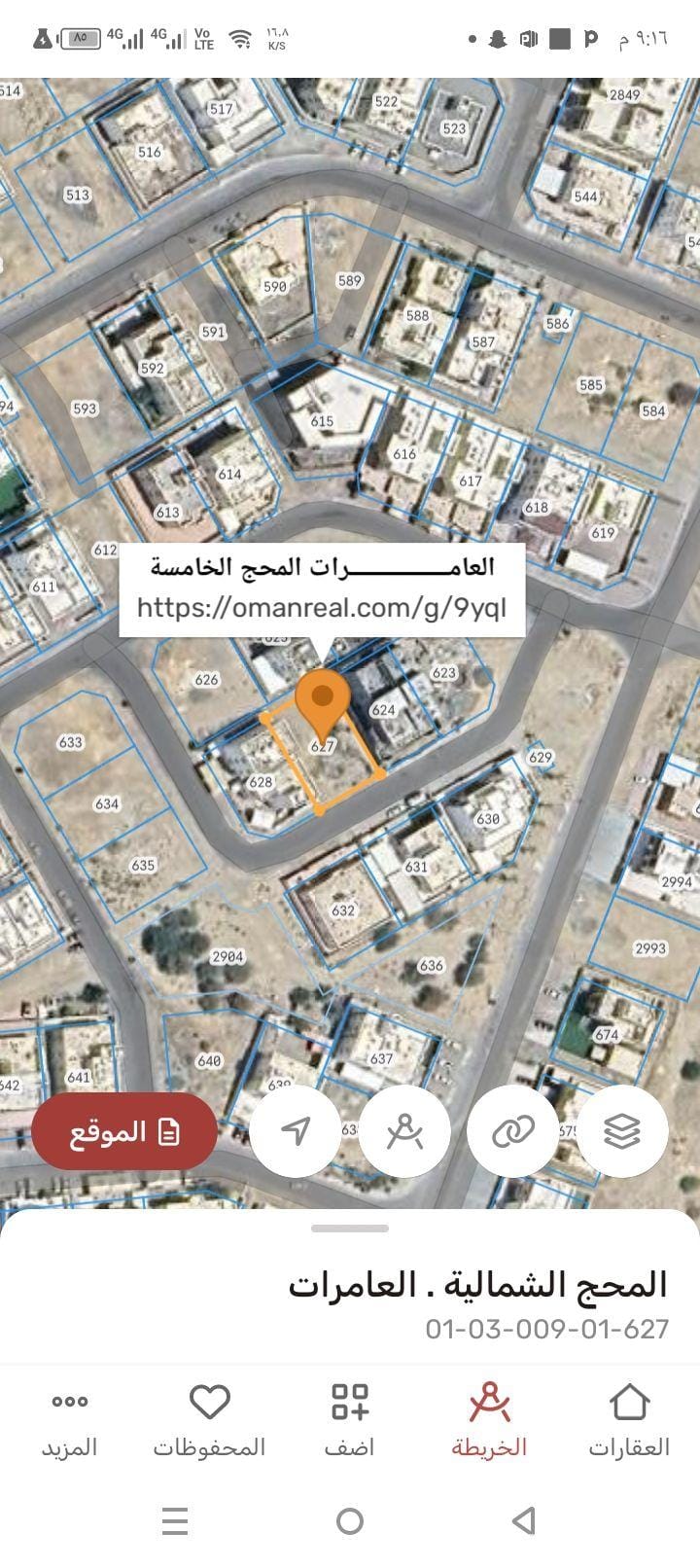This screenshot has height=1568, width=700.
Task: Tap plot number 2904 on the map
Action: (228, 957)
